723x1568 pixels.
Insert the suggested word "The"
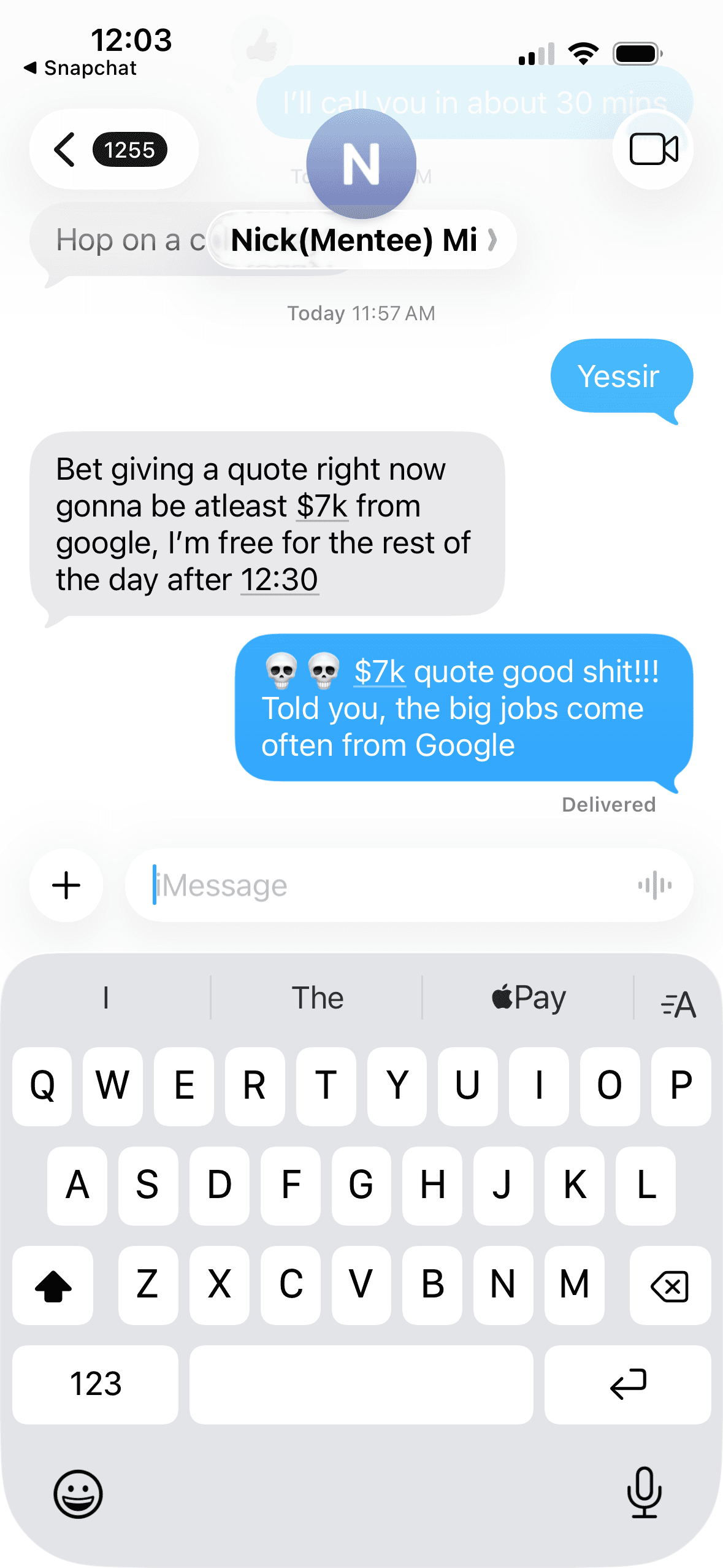point(317,998)
